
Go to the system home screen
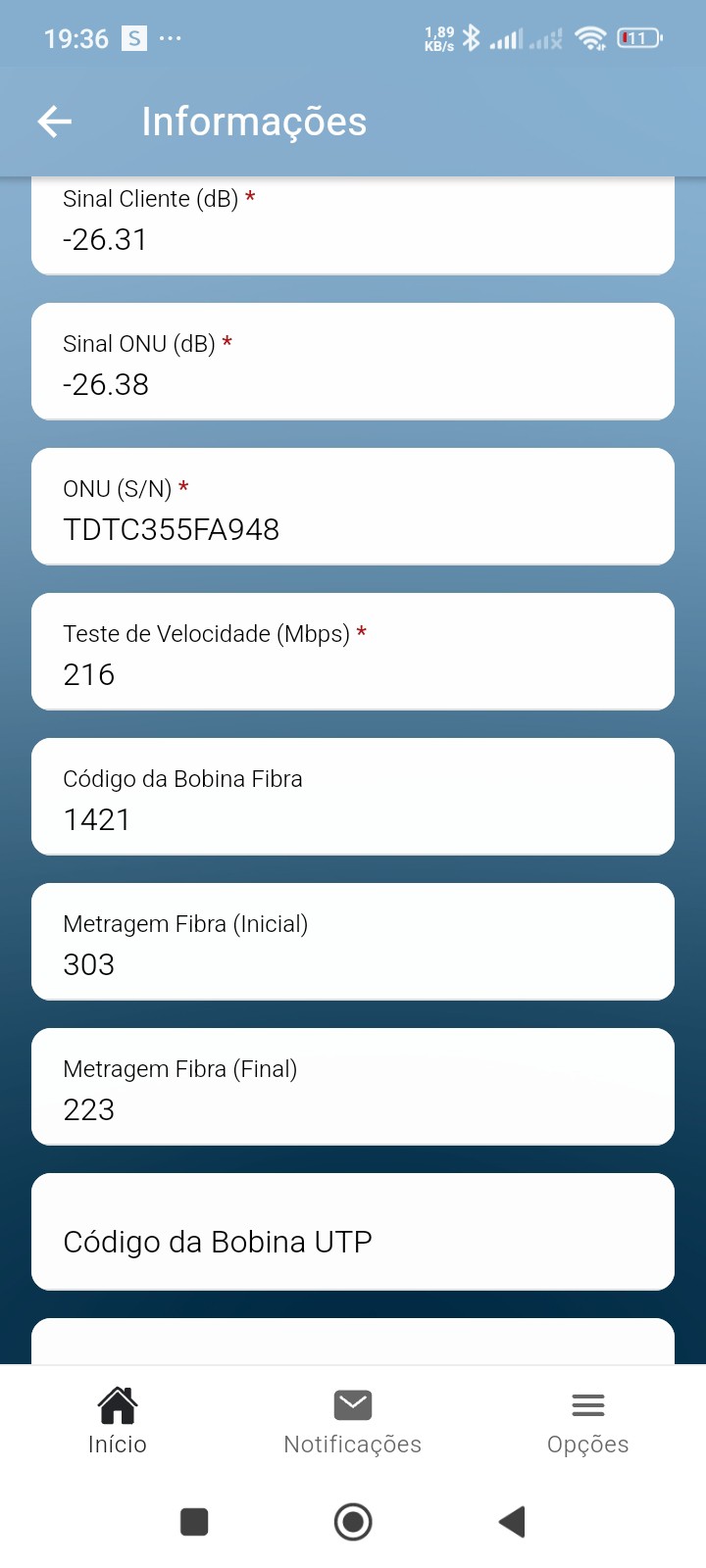(353, 1522)
